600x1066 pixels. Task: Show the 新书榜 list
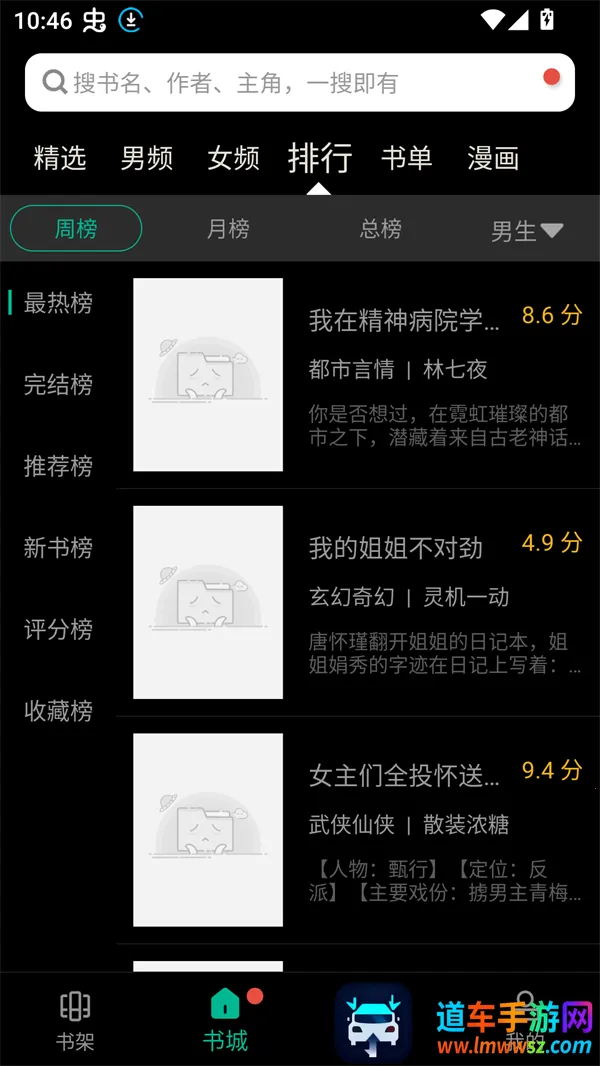[58, 548]
